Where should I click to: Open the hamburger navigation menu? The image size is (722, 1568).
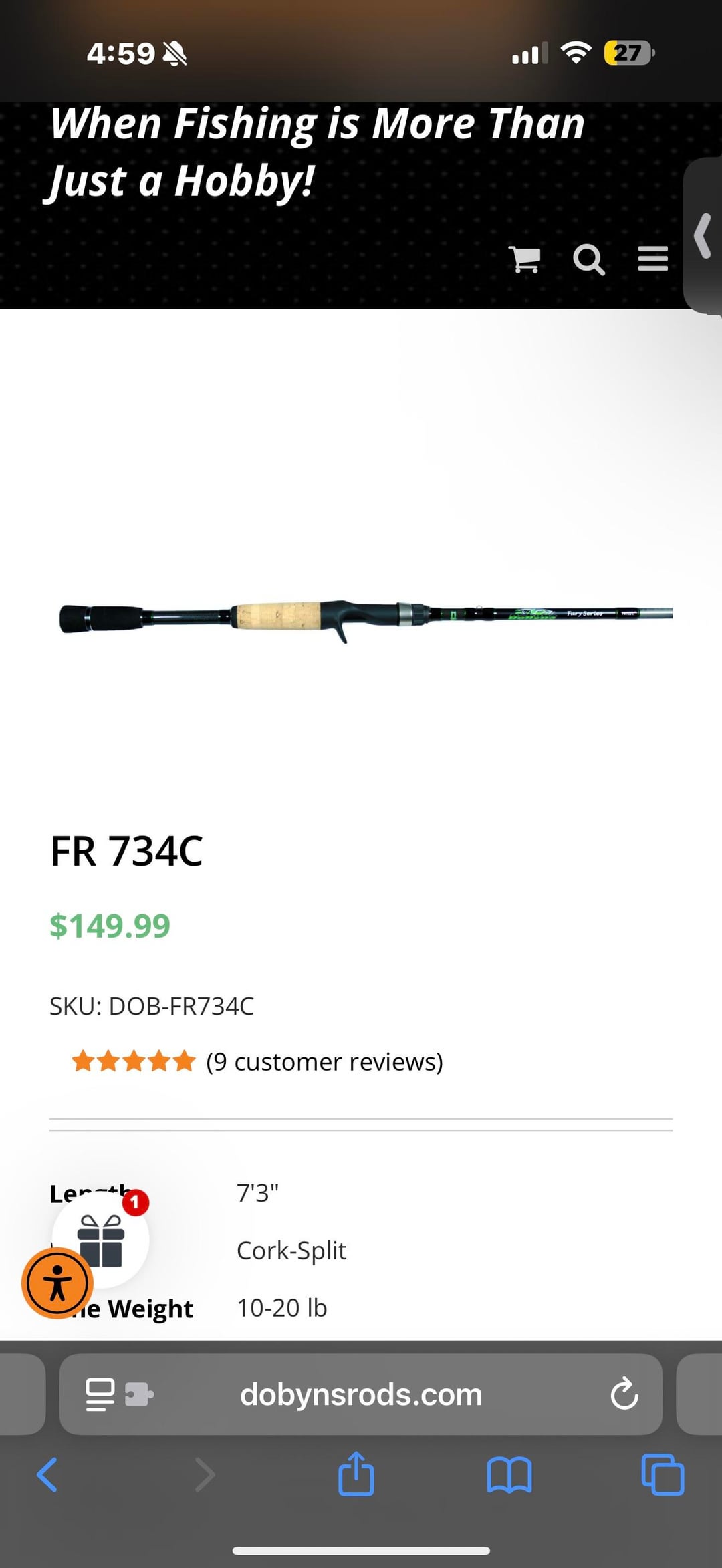[652, 259]
